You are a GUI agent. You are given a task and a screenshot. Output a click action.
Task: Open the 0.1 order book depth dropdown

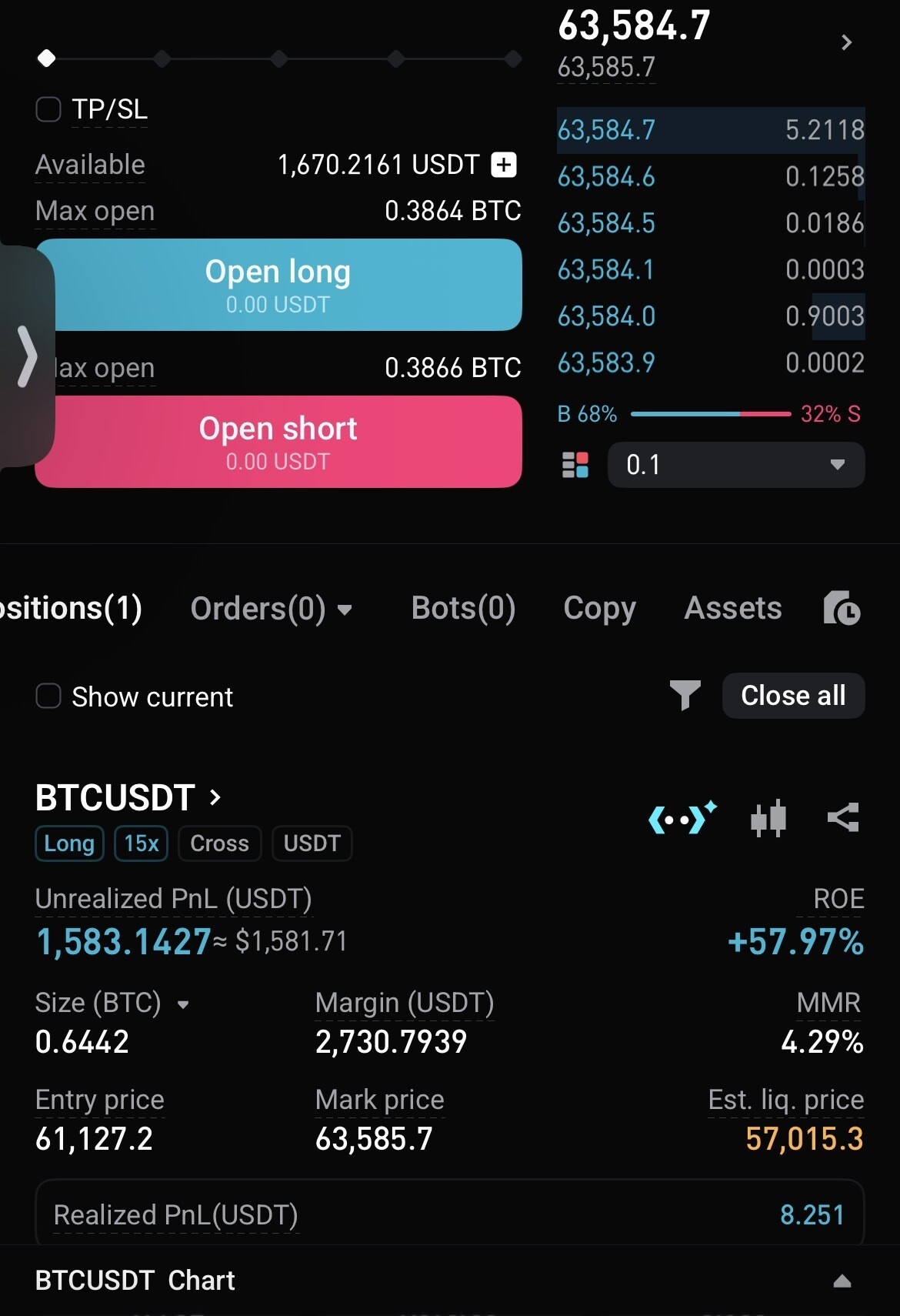[736, 465]
